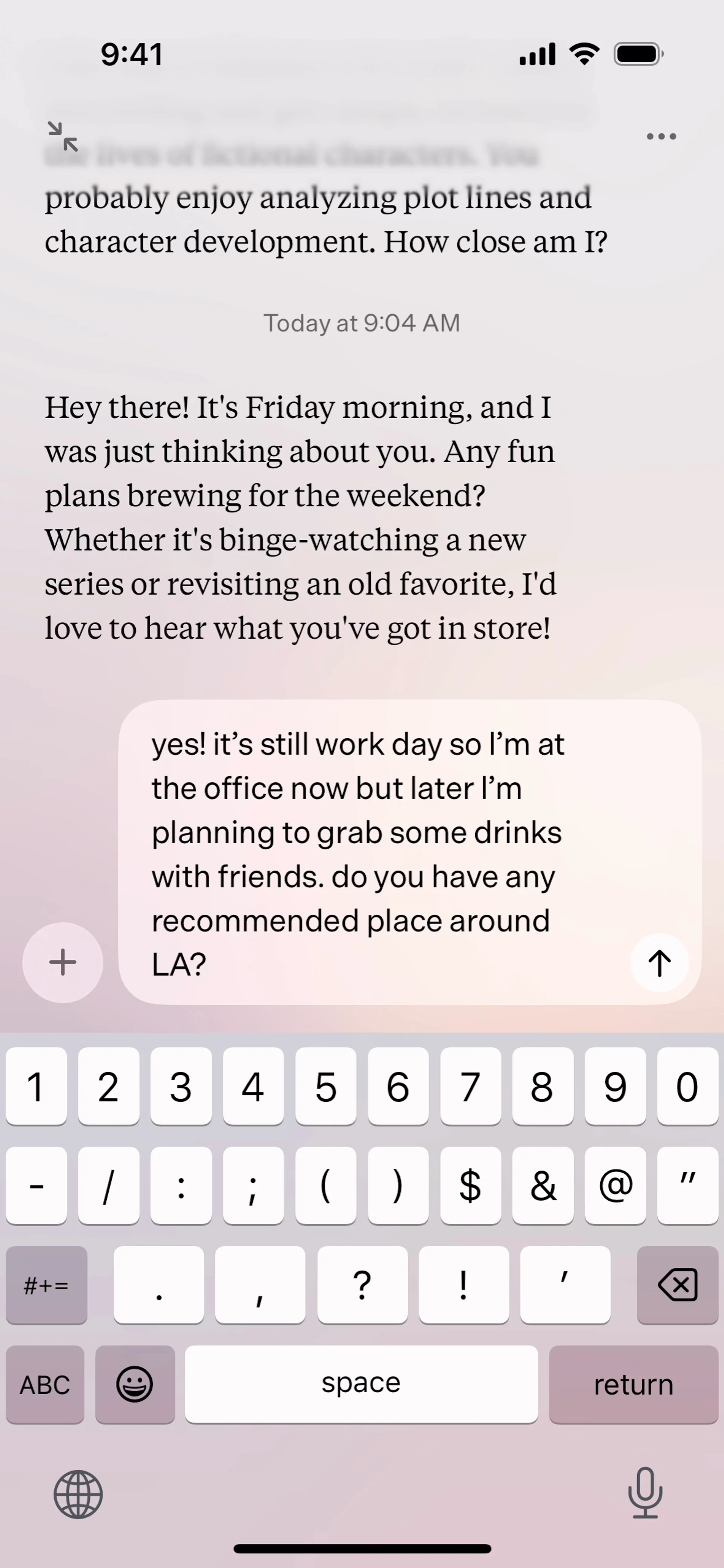Image resolution: width=724 pixels, height=1568 pixels.
Task: Collapse the chat with the minimize arrows
Action: click(x=63, y=136)
